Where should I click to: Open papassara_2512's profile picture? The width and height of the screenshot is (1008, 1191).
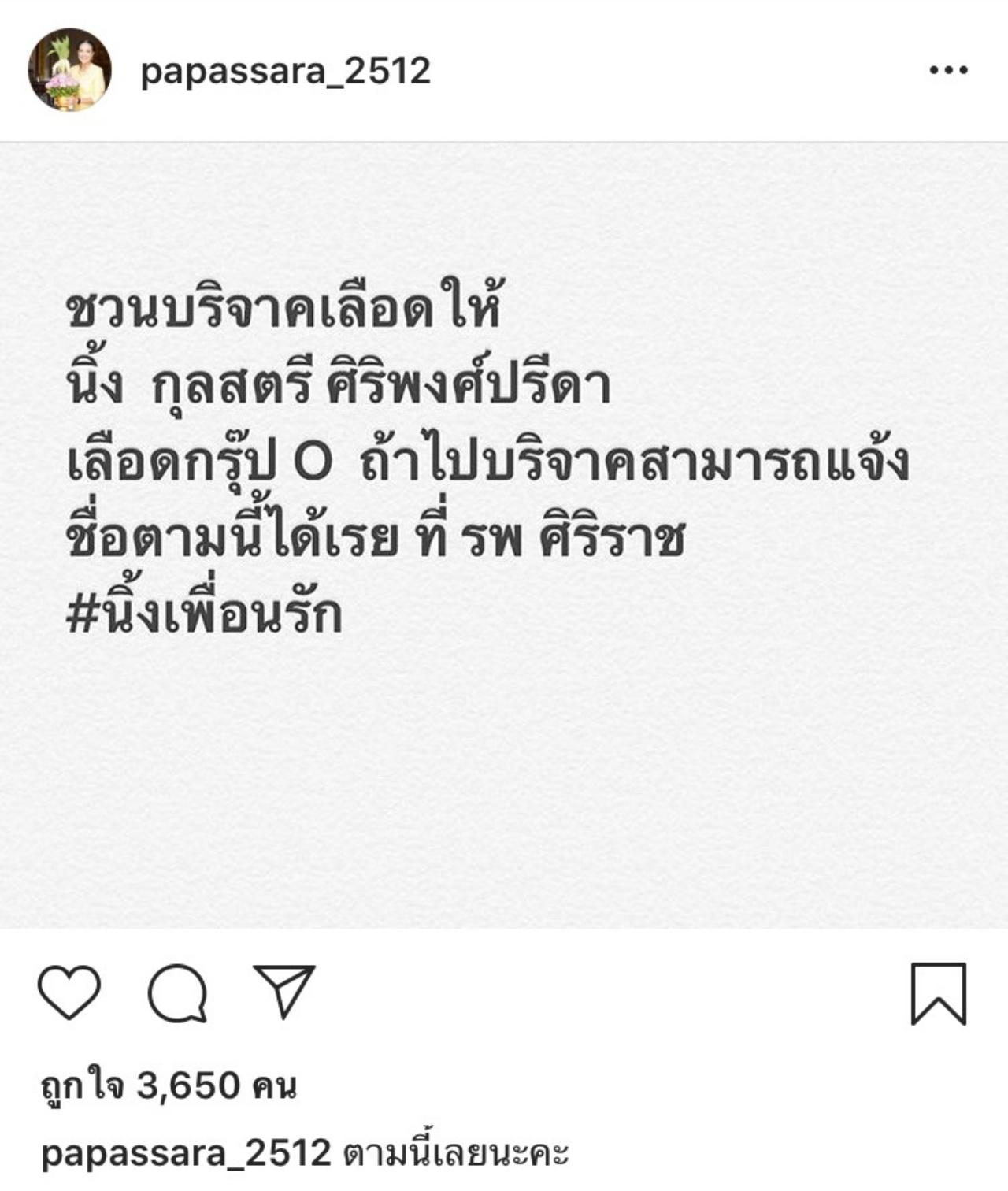pyautogui.click(x=69, y=70)
